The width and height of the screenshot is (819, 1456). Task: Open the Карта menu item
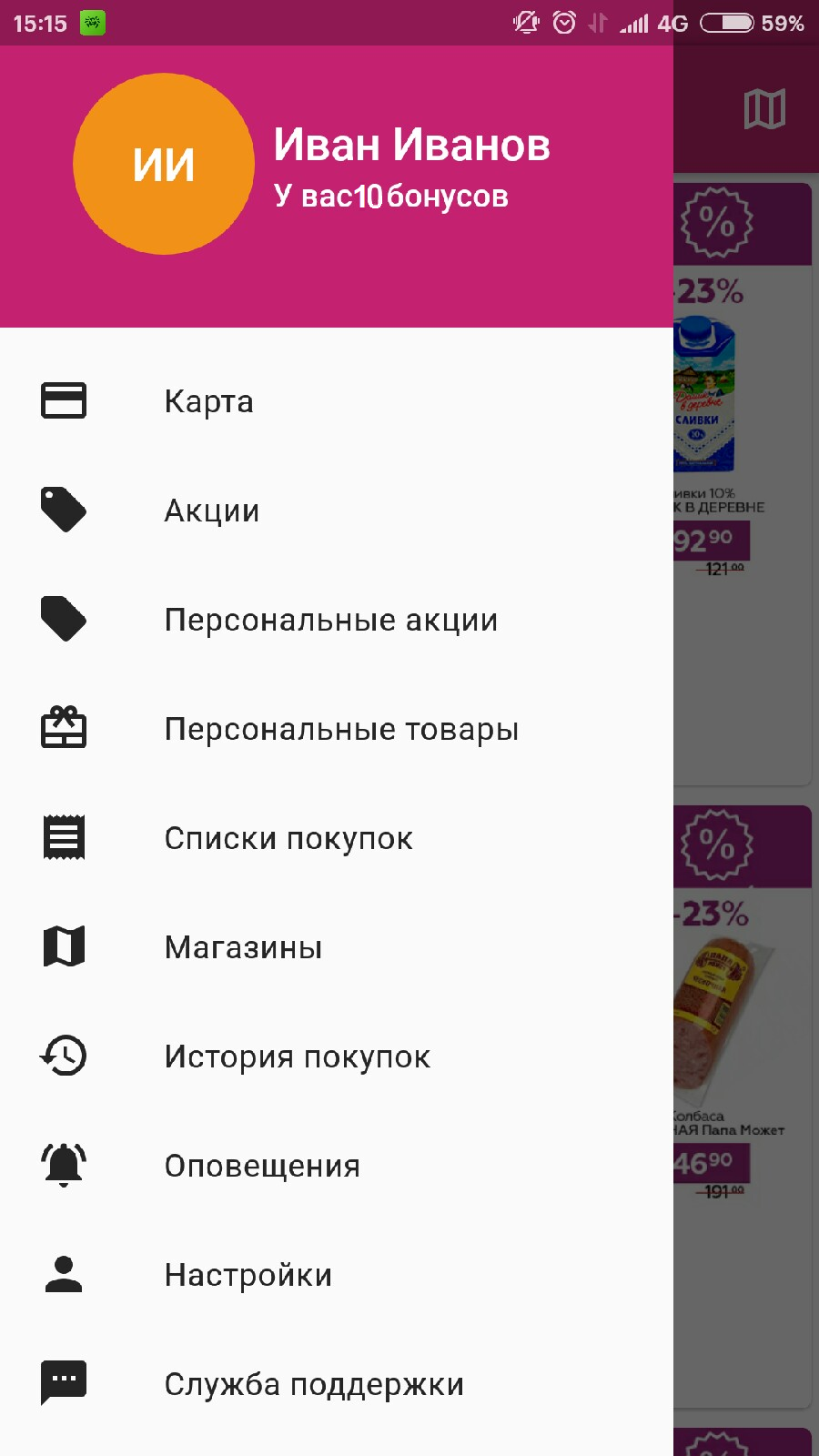pos(337,400)
